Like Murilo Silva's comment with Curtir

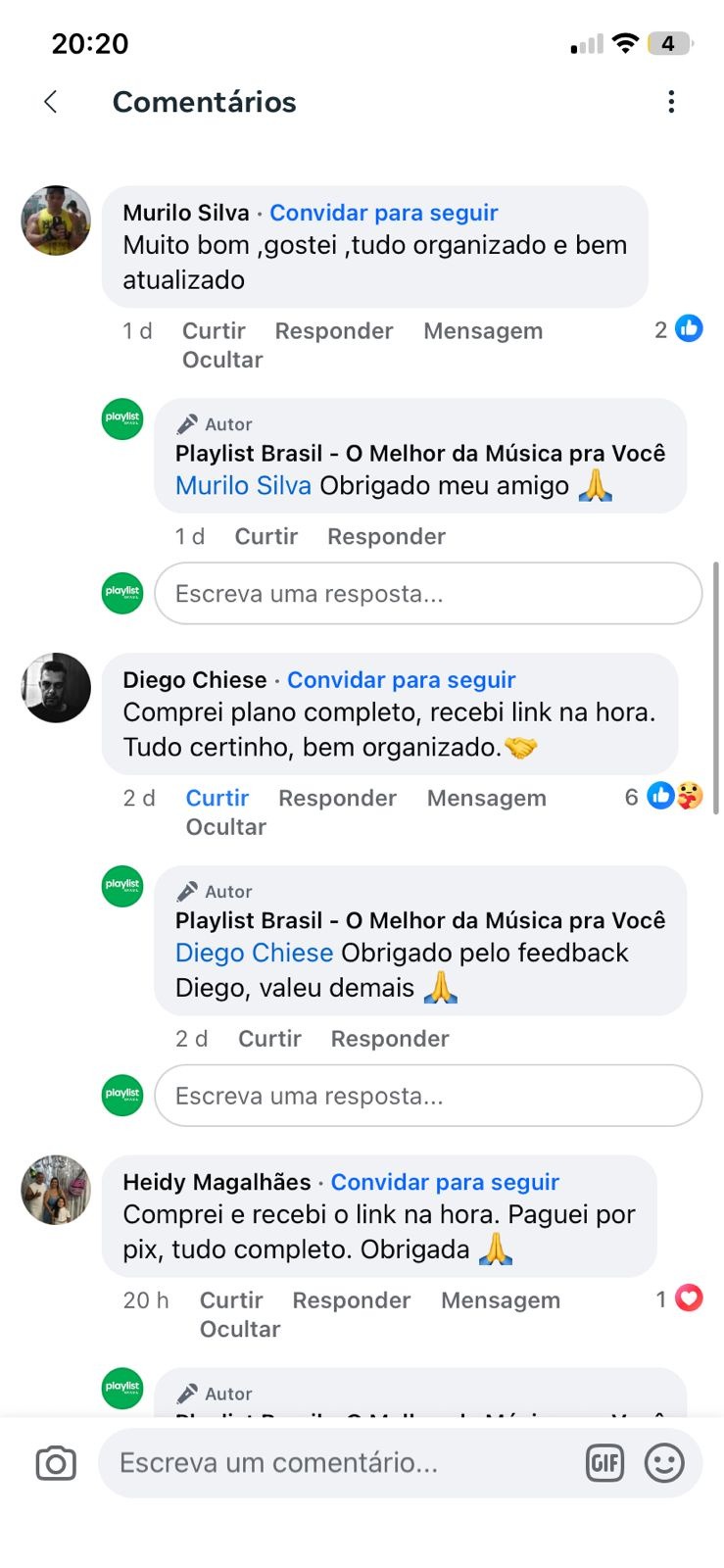coord(214,331)
